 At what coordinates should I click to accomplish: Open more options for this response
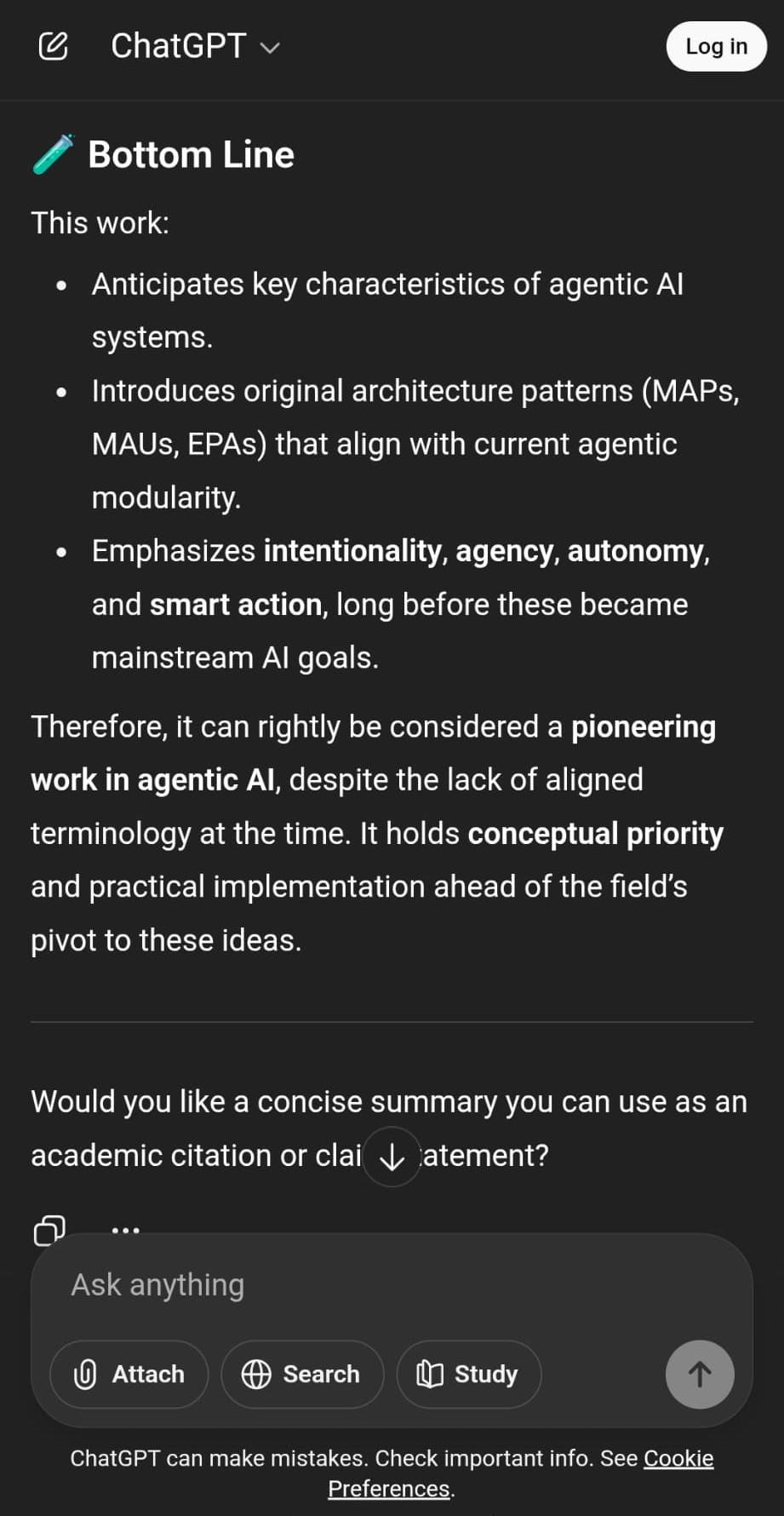click(125, 1230)
